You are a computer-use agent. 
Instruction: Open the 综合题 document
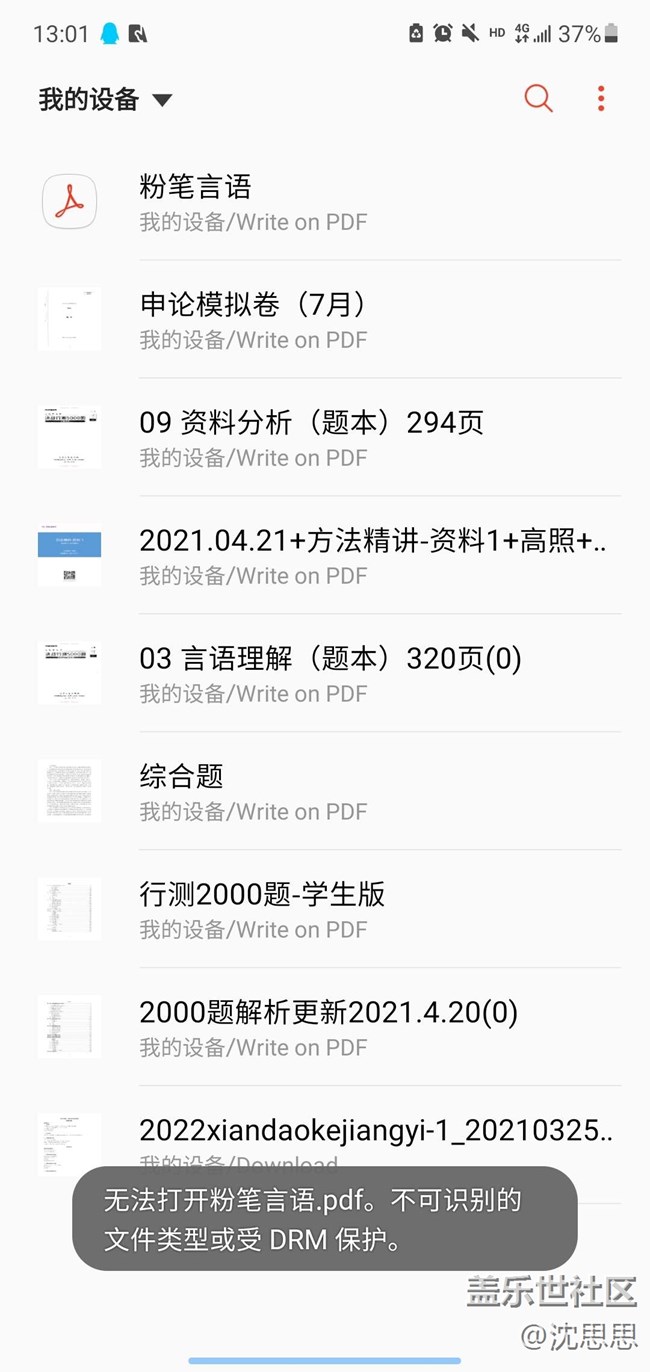(330, 792)
